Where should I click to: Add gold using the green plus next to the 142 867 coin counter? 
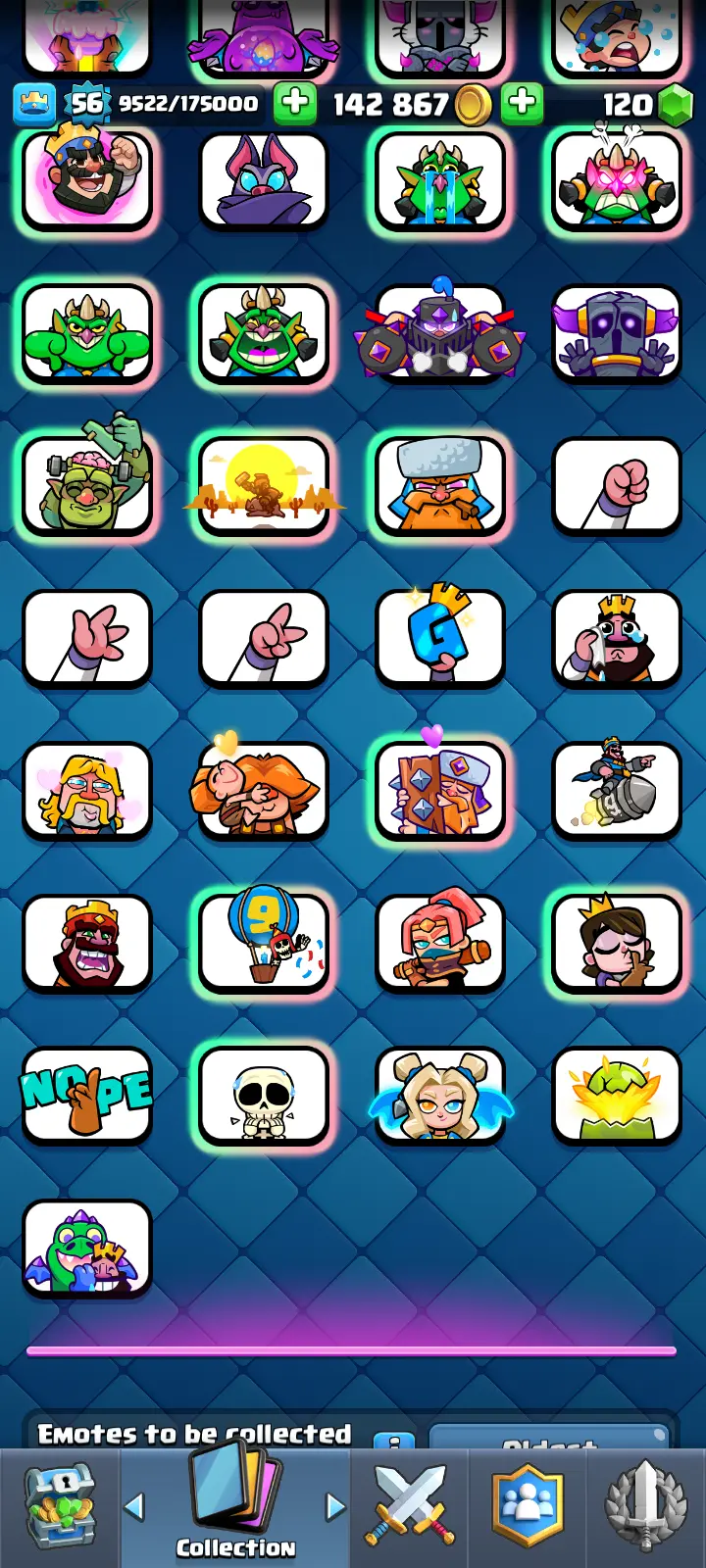522,103
